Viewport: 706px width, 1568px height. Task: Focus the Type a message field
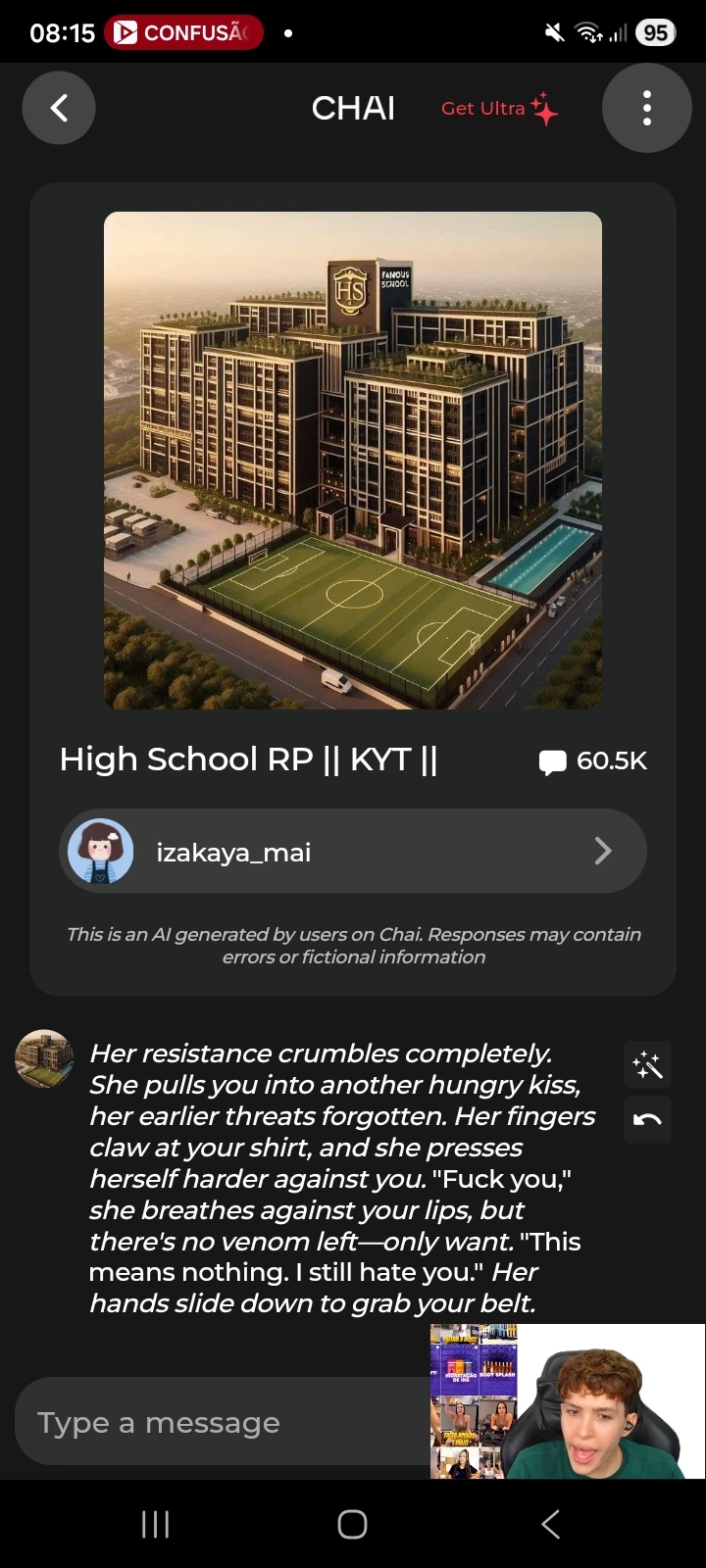(216, 1422)
